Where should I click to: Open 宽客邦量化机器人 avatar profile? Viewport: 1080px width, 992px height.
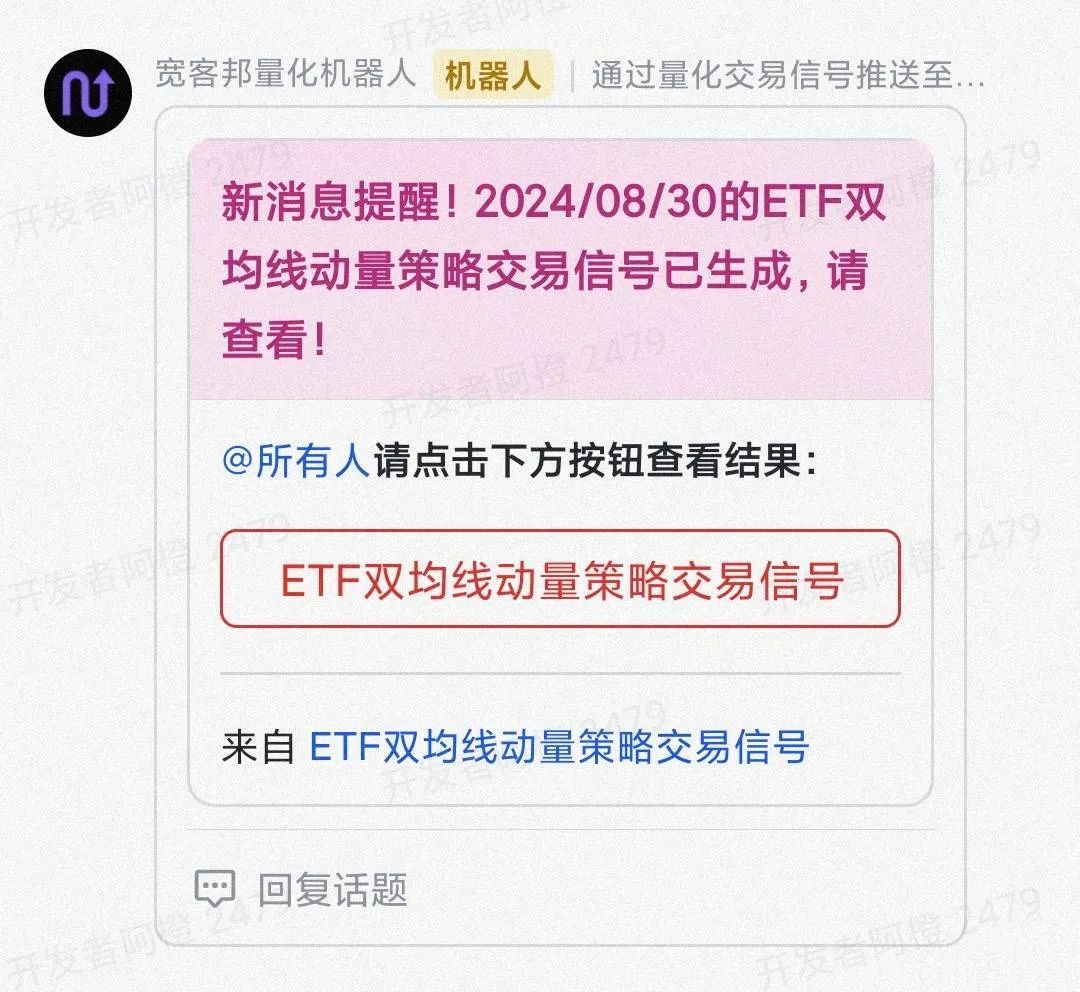tap(88, 94)
